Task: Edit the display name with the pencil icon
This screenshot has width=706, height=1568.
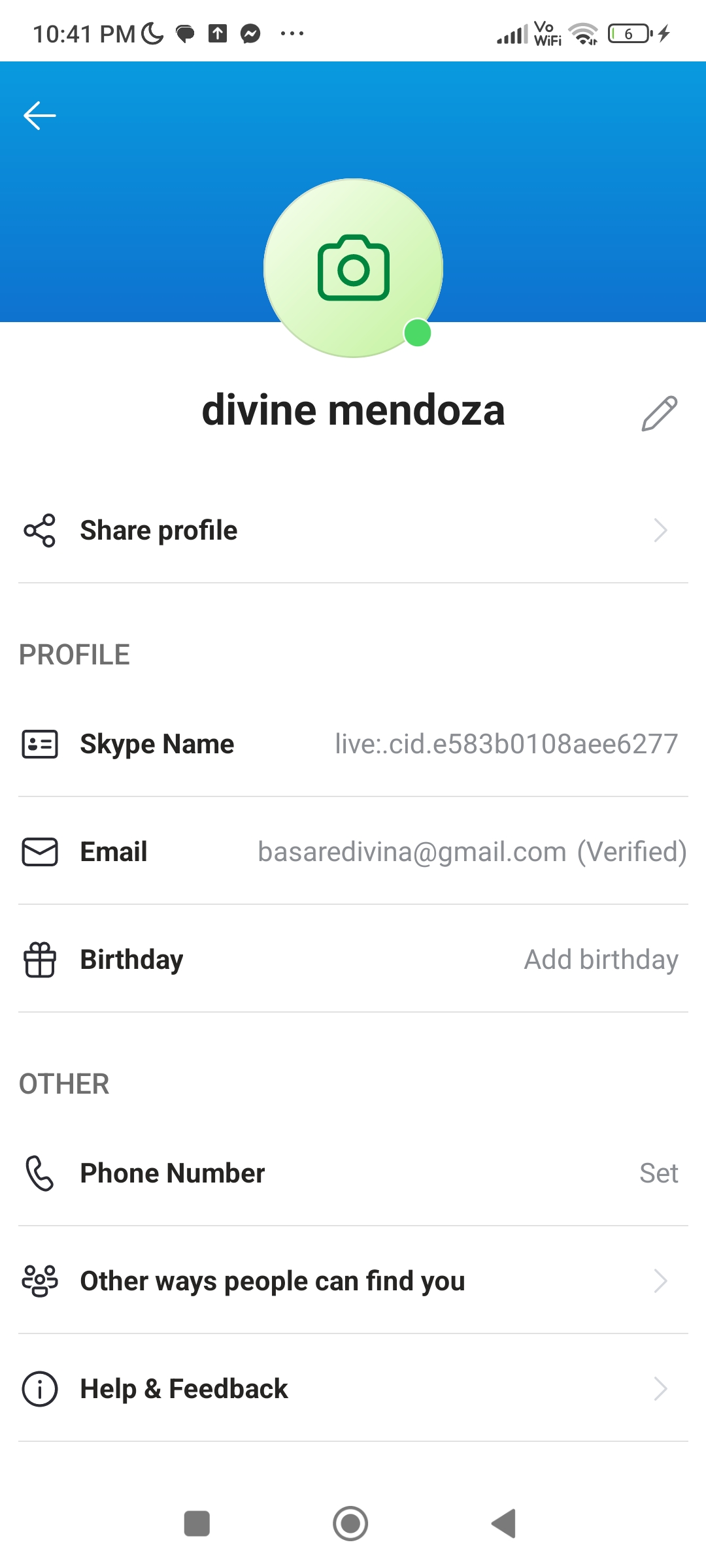Action: [x=659, y=413]
